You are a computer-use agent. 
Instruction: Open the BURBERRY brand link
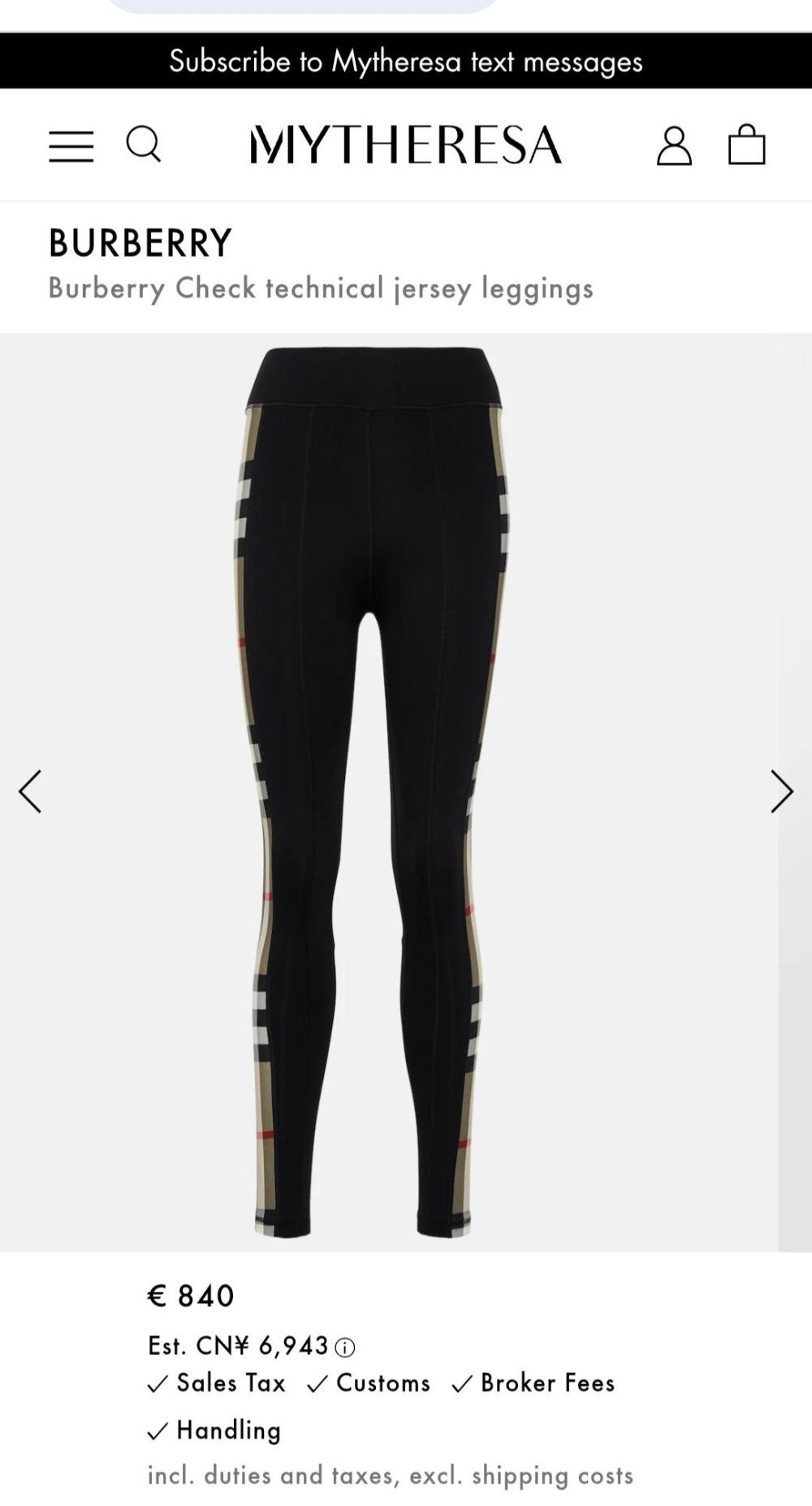pos(140,243)
